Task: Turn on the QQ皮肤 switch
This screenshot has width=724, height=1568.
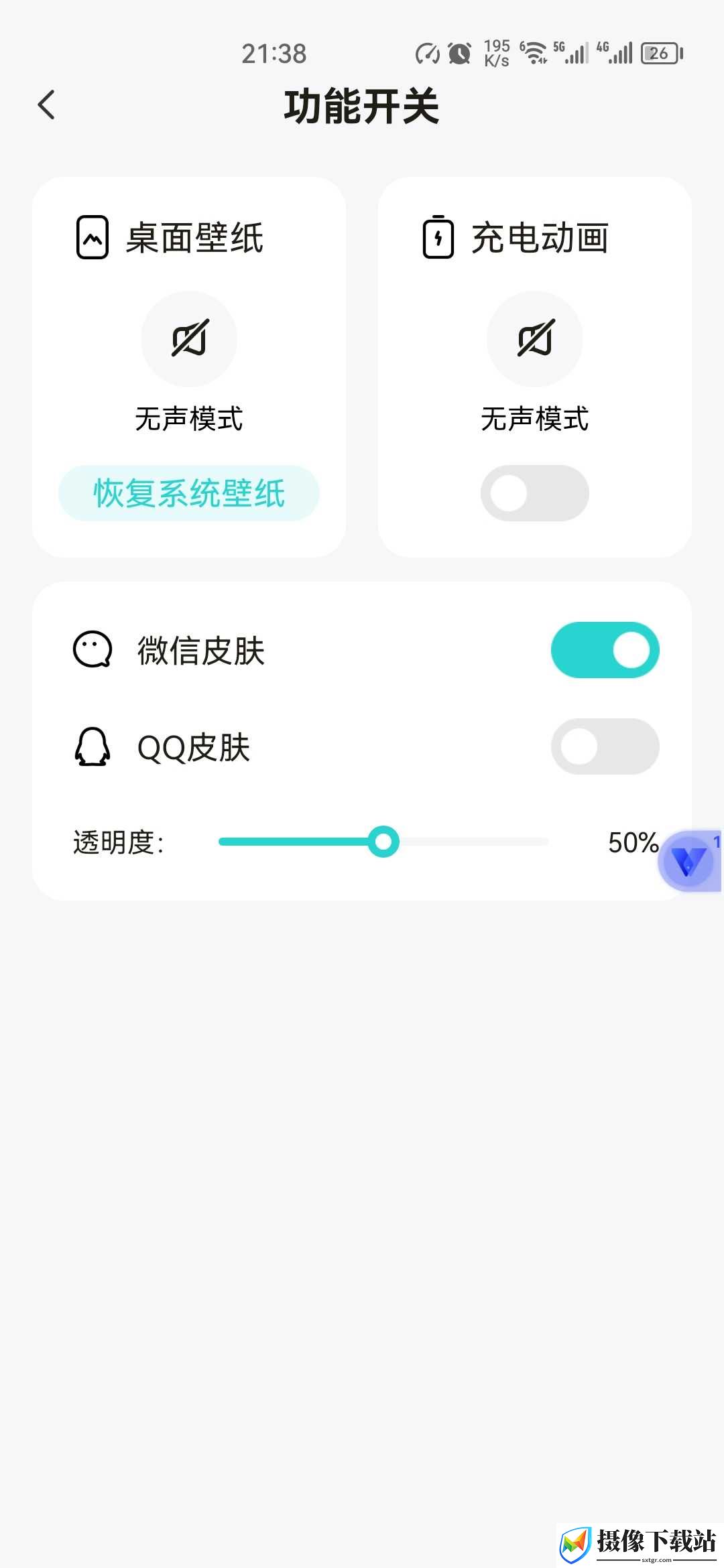Action: (x=605, y=746)
